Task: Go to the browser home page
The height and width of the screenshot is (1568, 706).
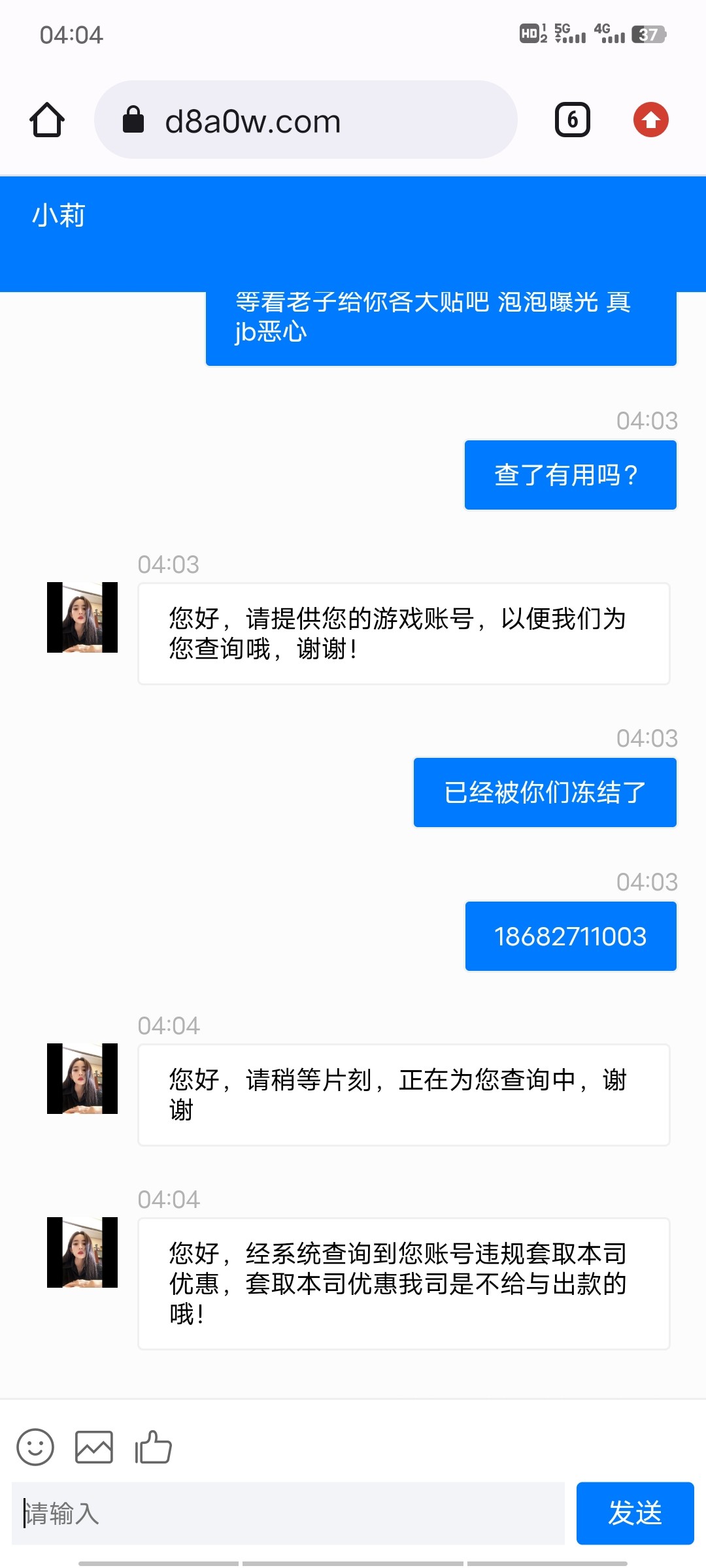Action: pyautogui.click(x=47, y=120)
